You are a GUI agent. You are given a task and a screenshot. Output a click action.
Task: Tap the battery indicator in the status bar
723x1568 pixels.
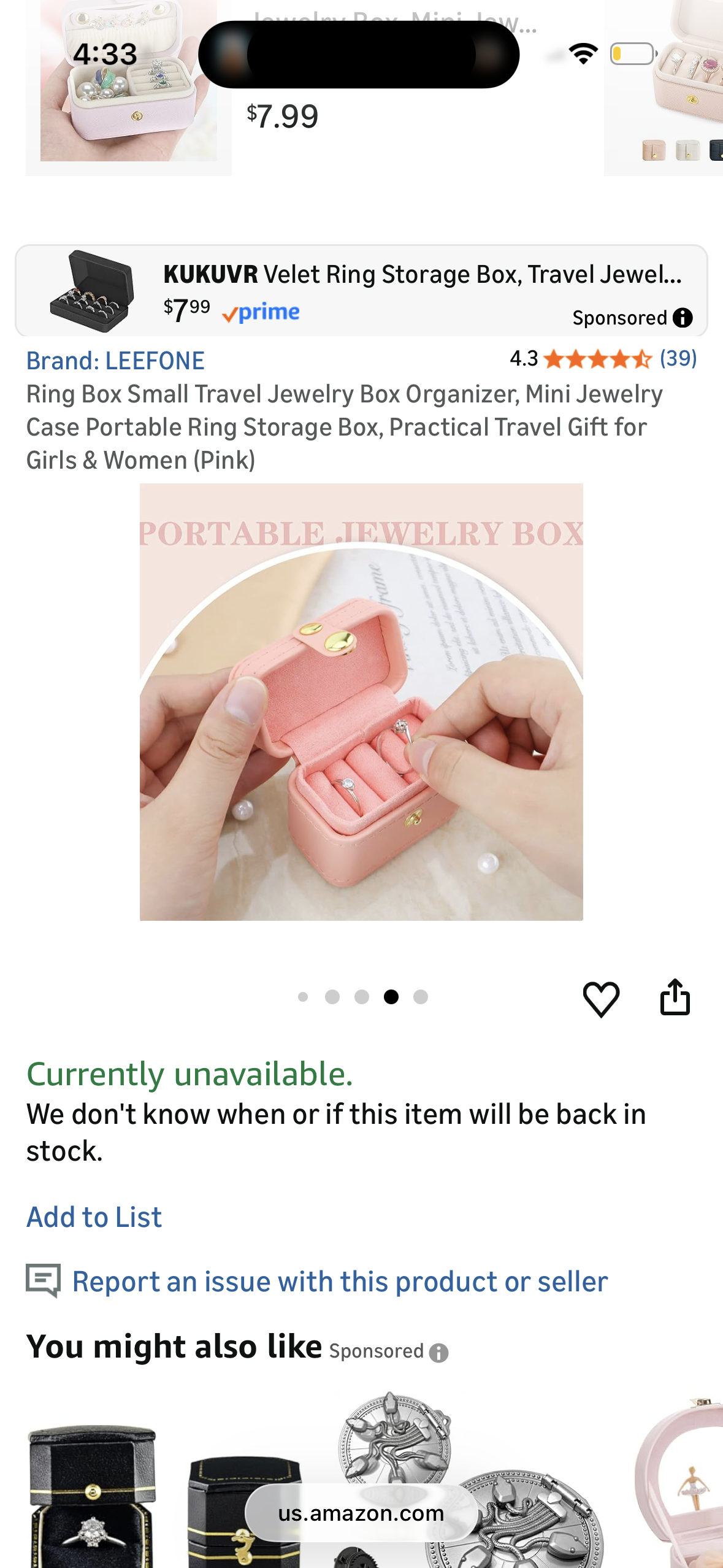tap(633, 53)
